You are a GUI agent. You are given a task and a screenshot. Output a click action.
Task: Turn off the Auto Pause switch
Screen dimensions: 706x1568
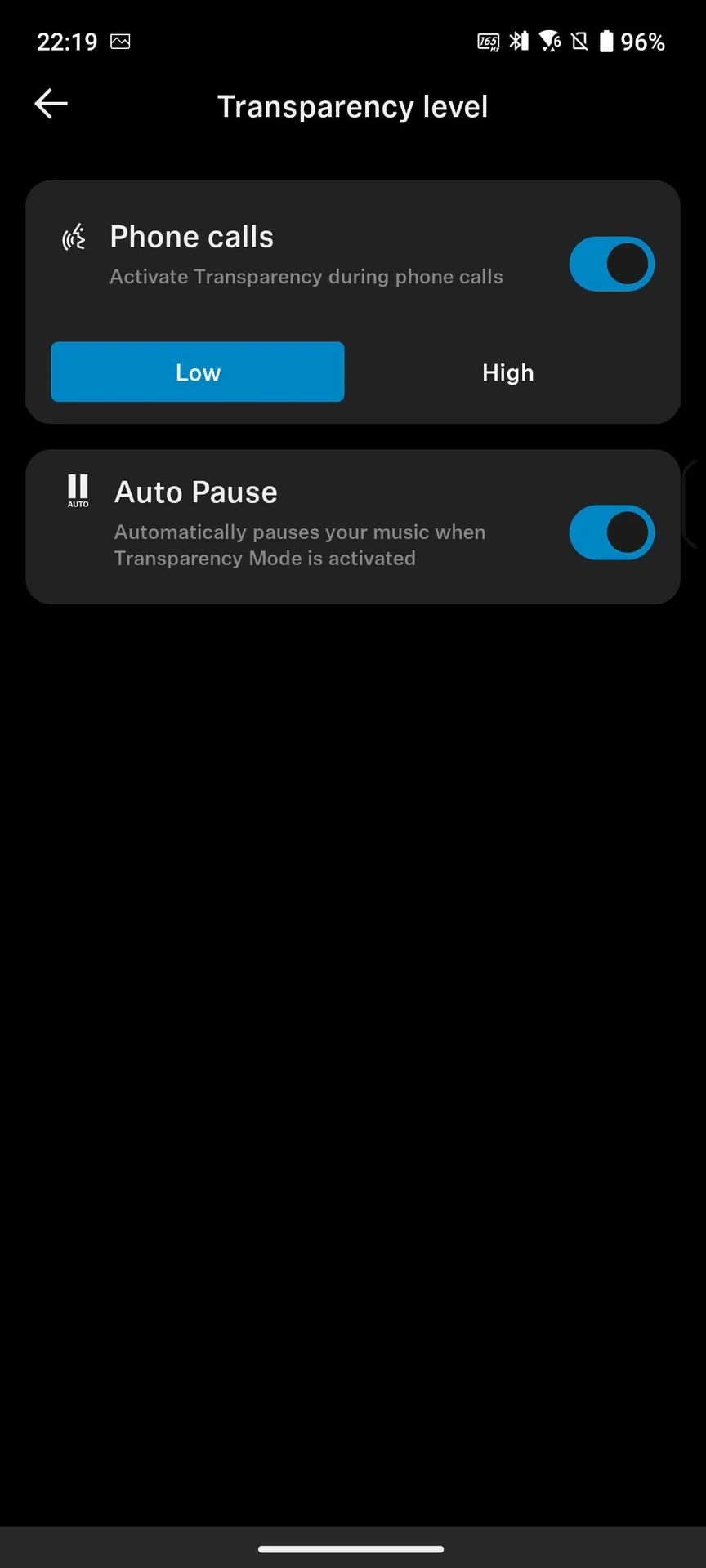pyautogui.click(x=611, y=532)
